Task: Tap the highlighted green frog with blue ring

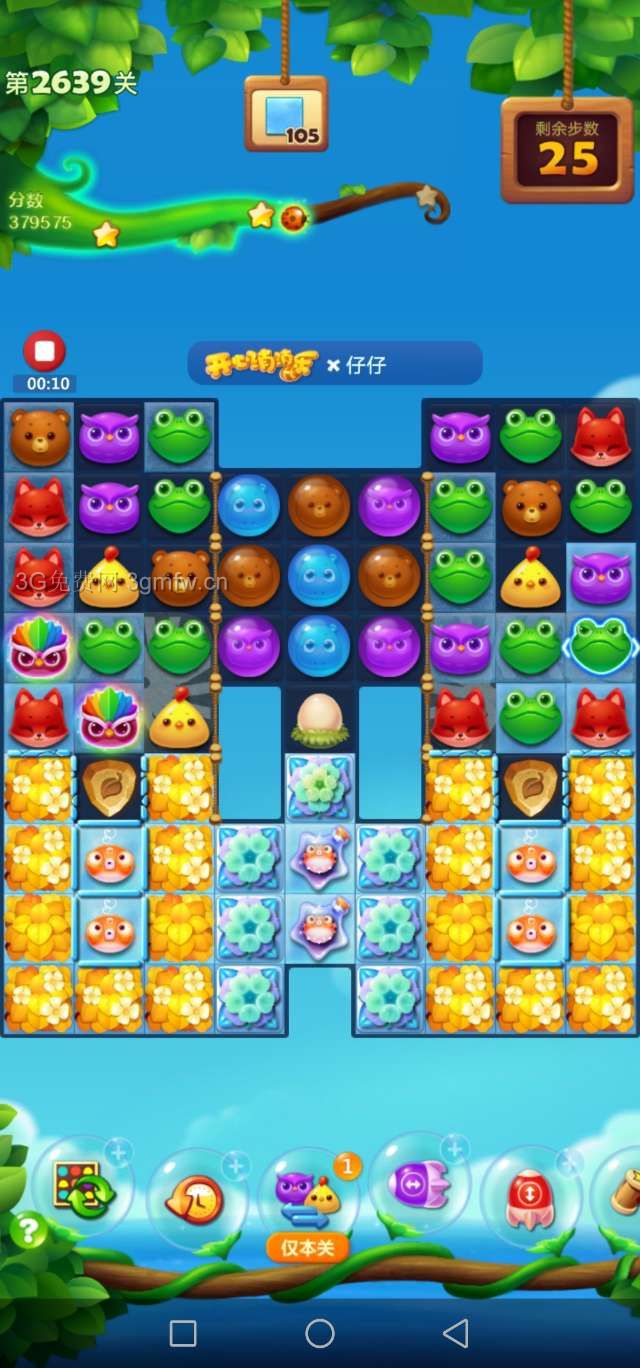Action: pyautogui.click(x=601, y=644)
